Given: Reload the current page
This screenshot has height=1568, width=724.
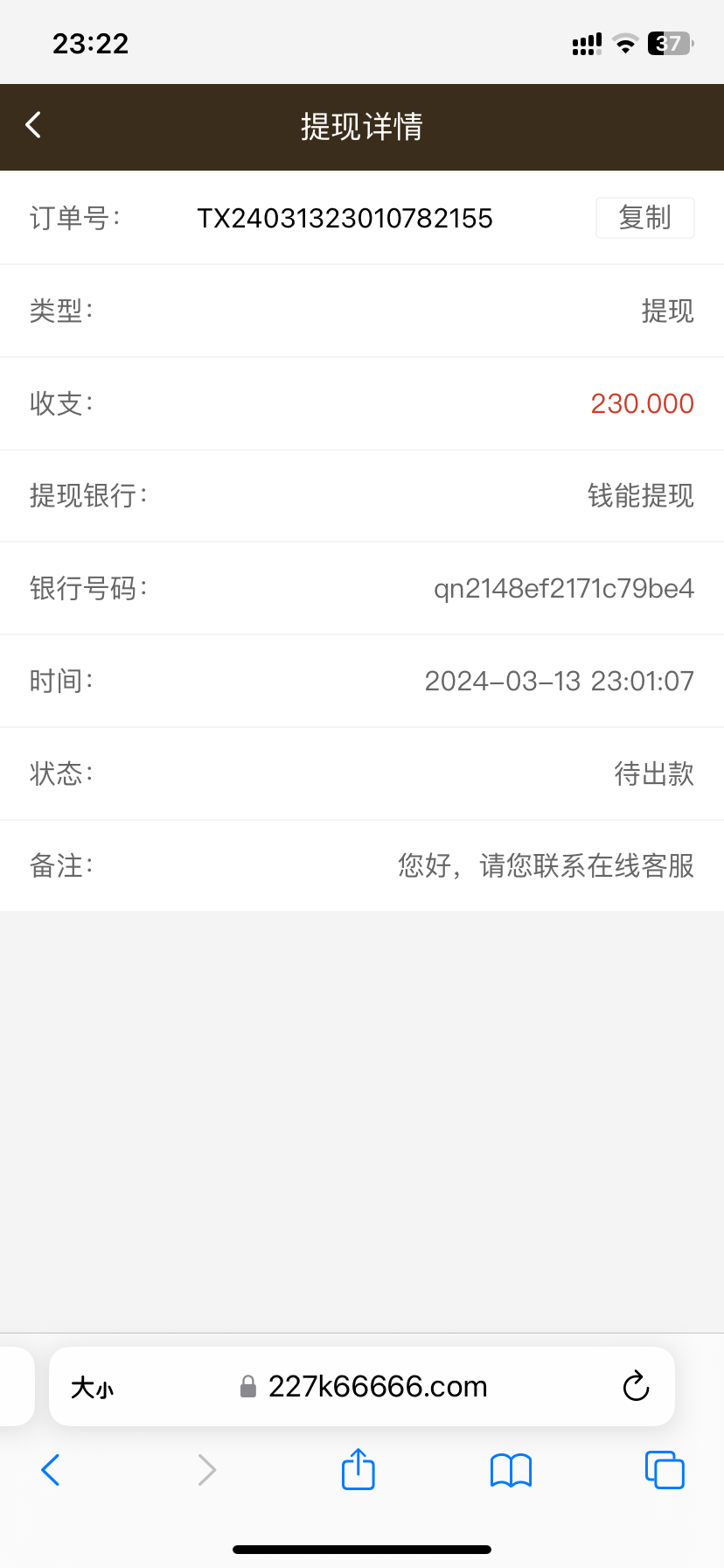Looking at the screenshot, I should click(636, 1387).
